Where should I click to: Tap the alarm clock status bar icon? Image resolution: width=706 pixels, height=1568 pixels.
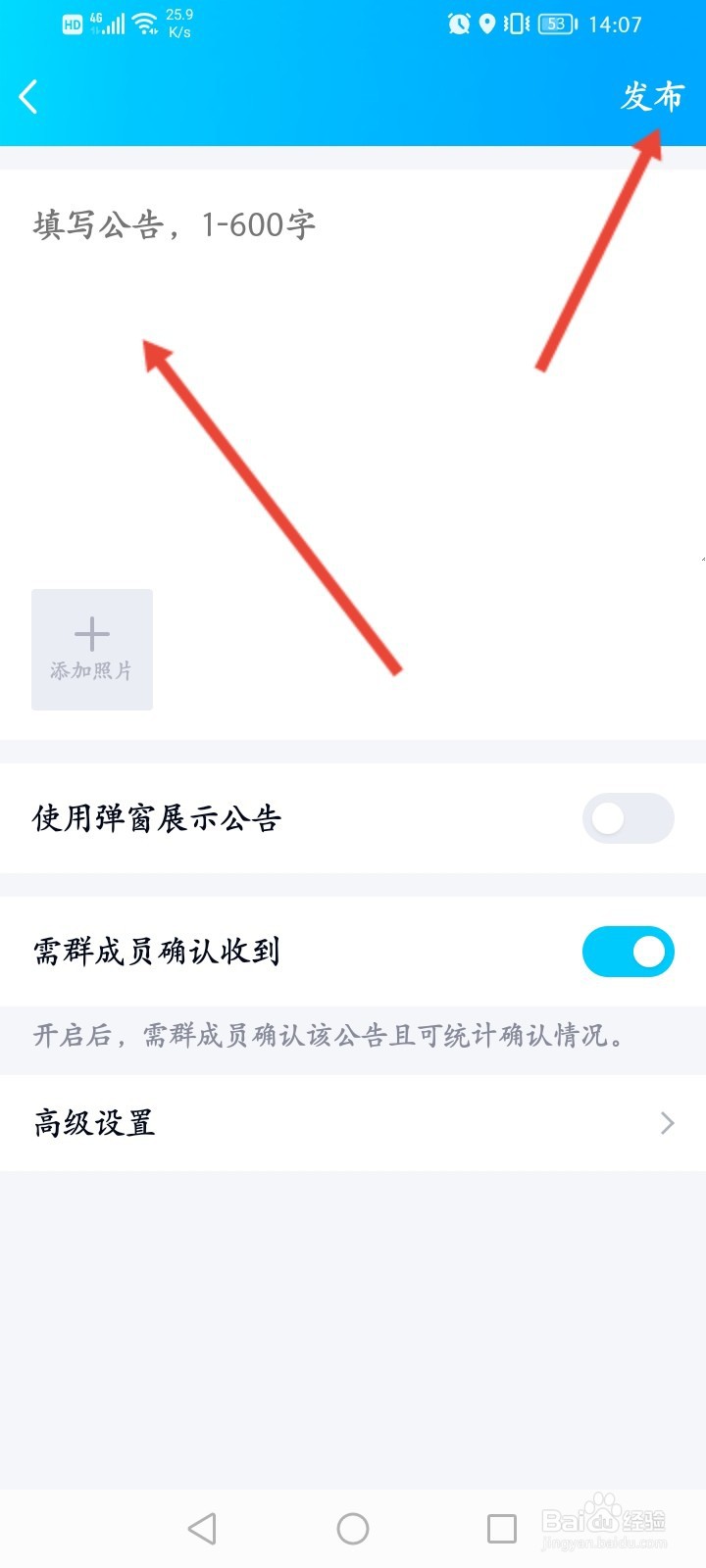[x=457, y=24]
